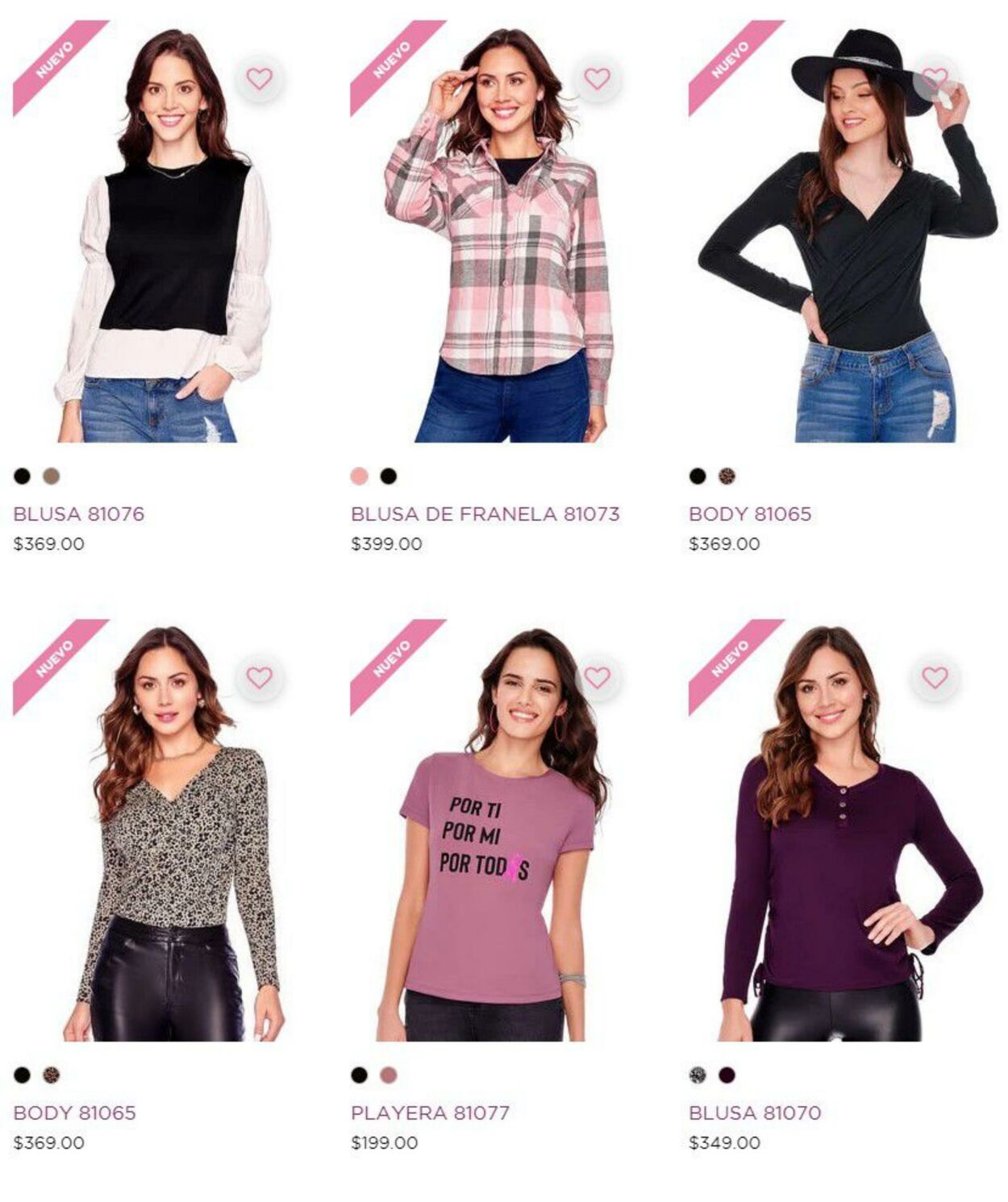Open BLUSA DE FRANELA 81073 product photo

(500, 242)
